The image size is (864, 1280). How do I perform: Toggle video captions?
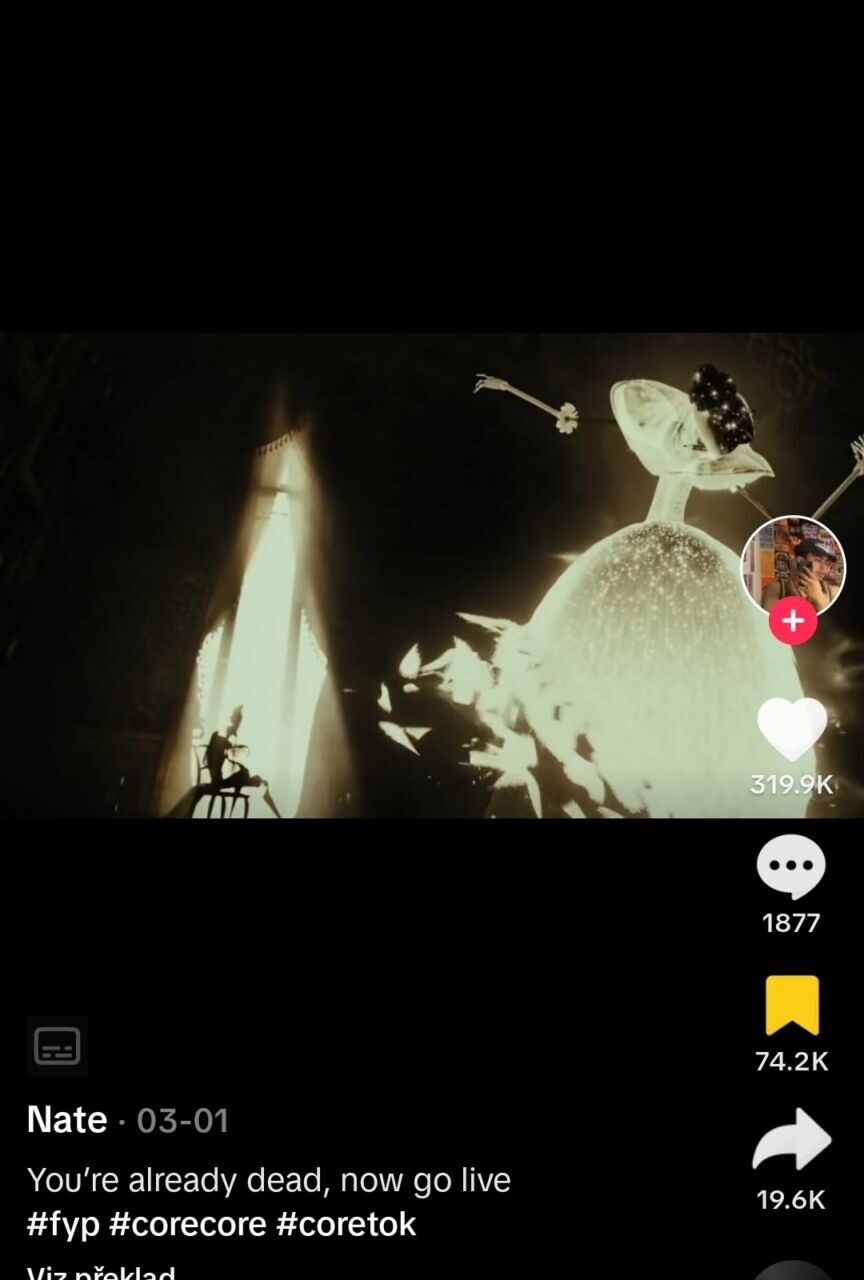coord(57,1046)
